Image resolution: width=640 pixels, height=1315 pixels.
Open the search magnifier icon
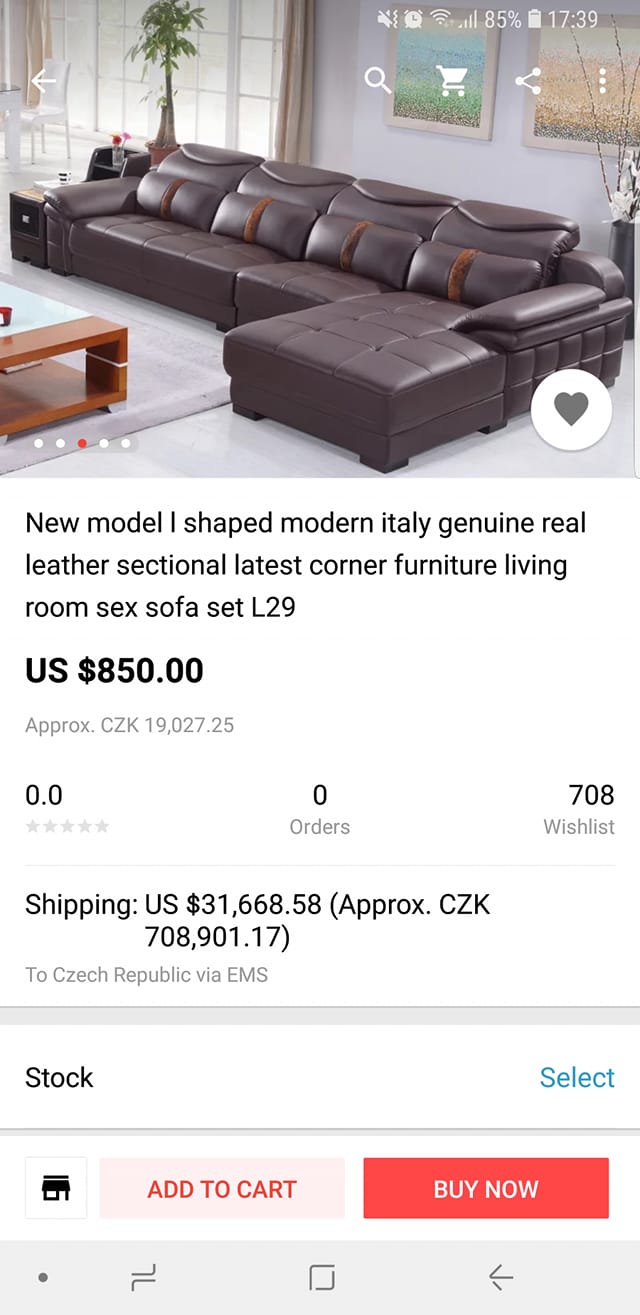coord(378,81)
